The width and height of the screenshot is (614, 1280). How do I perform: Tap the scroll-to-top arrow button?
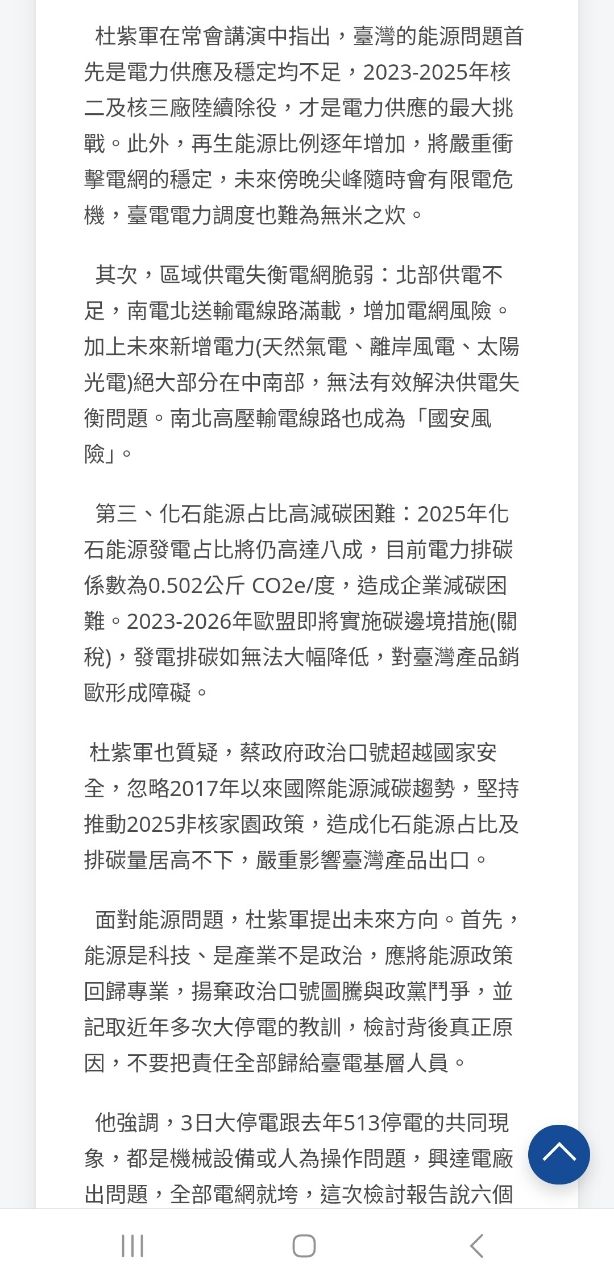tap(559, 1154)
